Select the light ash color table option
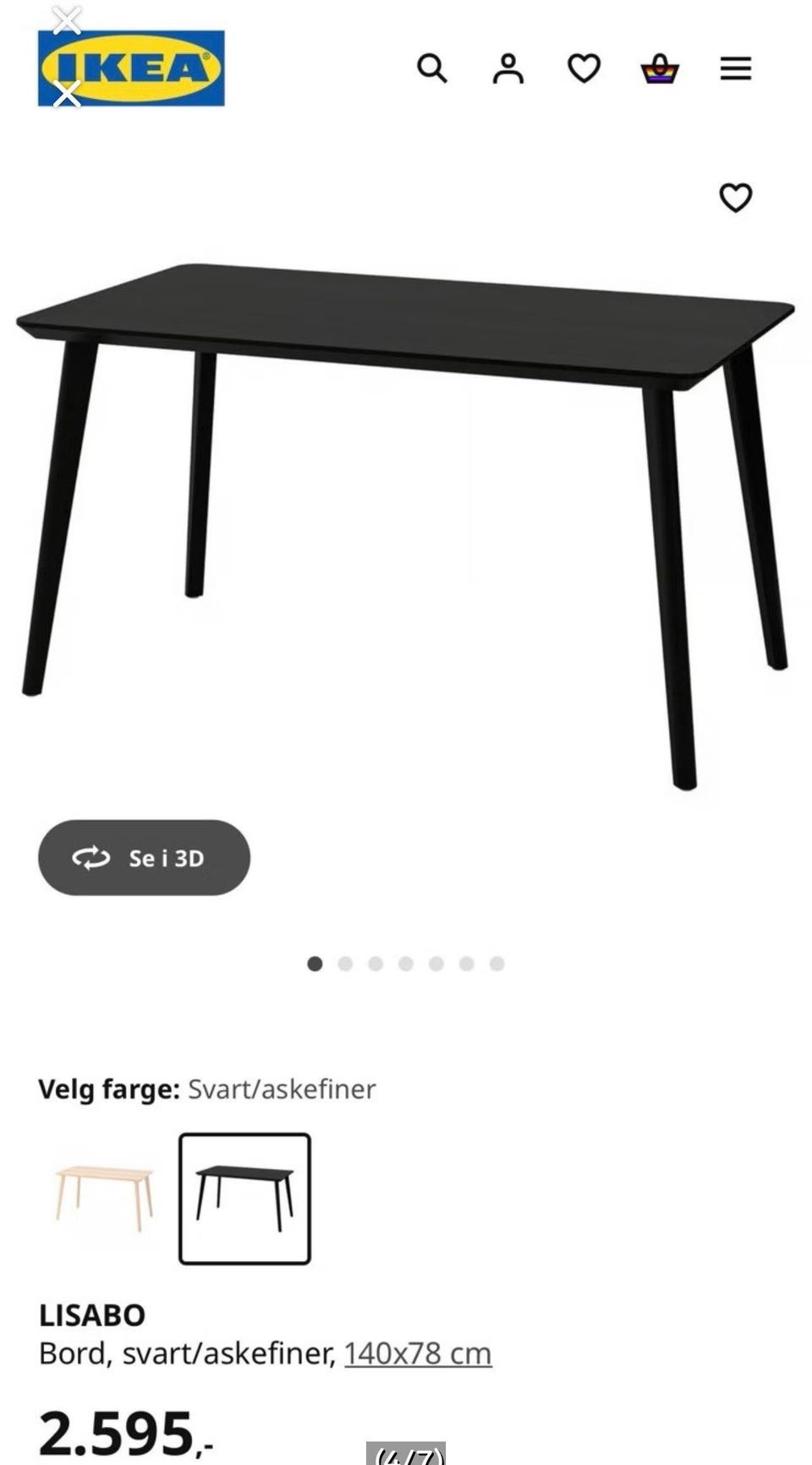The height and width of the screenshot is (1465, 812). click(x=105, y=1198)
